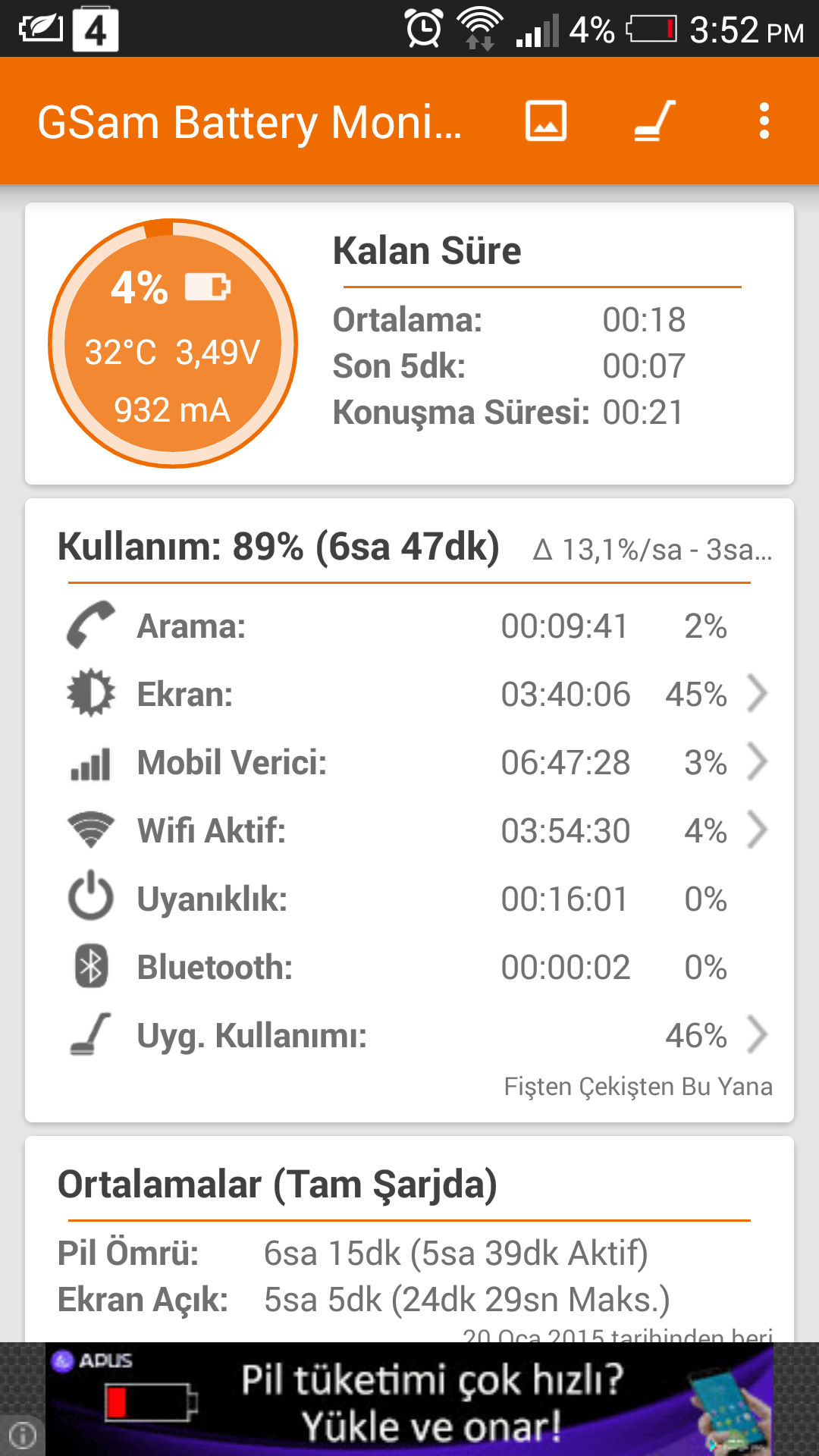The width and height of the screenshot is (819, 1456).
Task: Open the APUS battery ad banner
Action: click(409, 1399)
